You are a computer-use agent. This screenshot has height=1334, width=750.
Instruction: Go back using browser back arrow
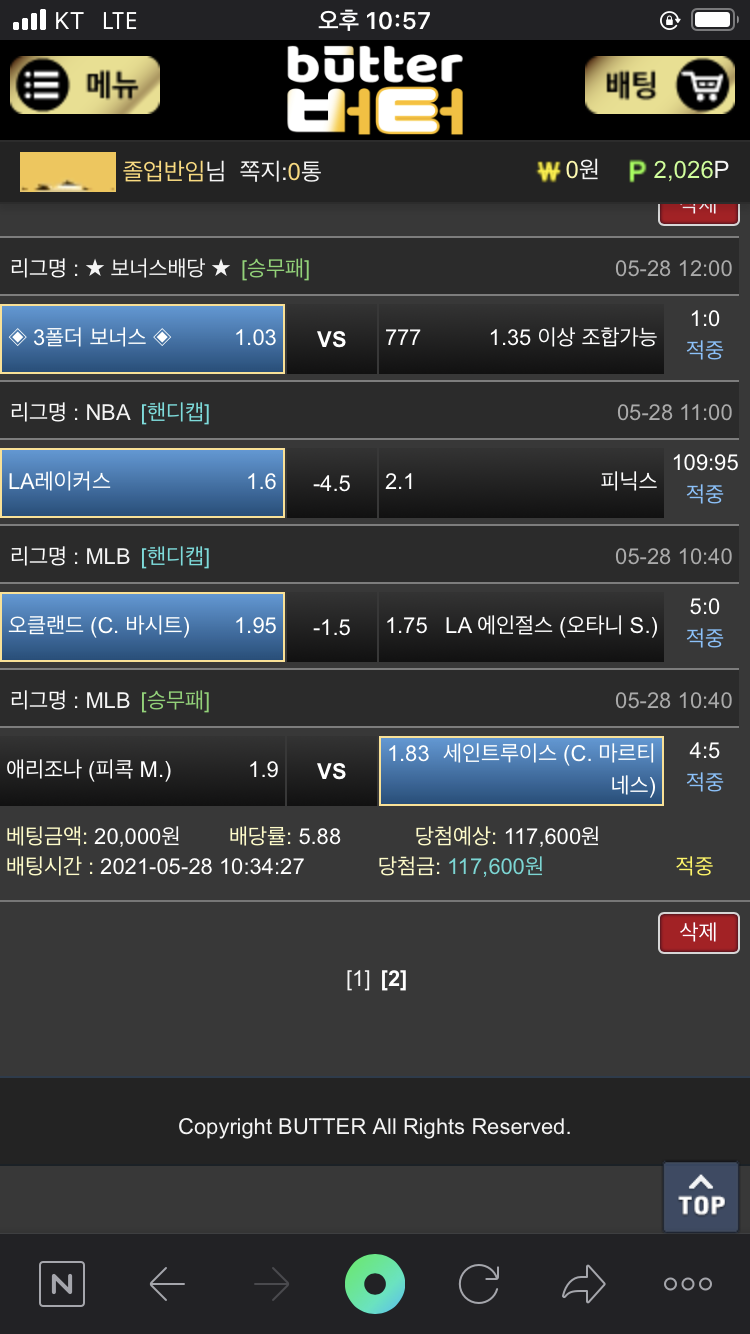click(x=167, y=1283)
